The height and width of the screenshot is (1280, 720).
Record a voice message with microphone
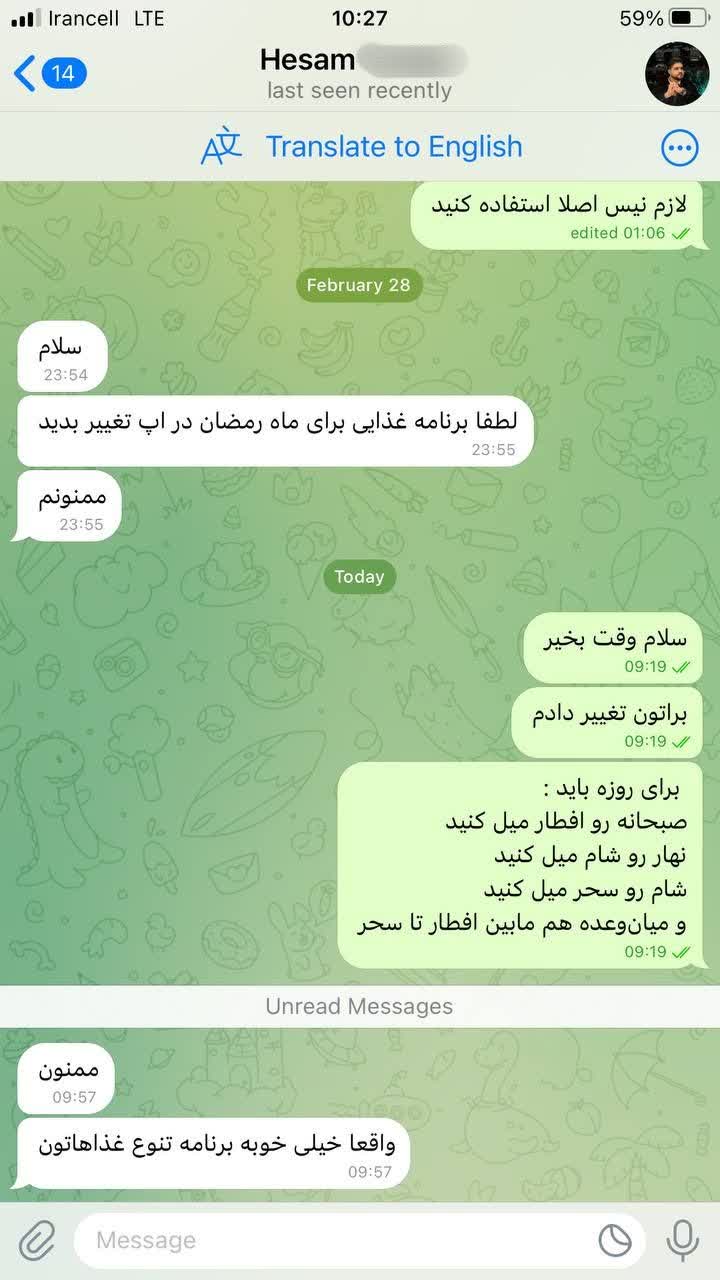[683, 1240]
